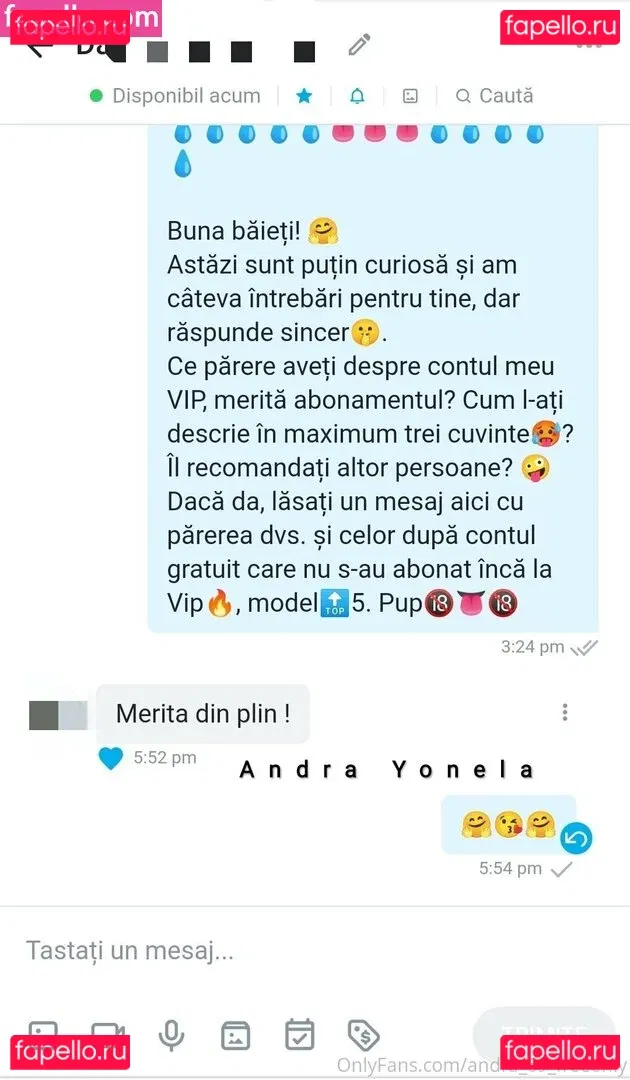
Task: Record a voice message with the microphone
Action: pos(172,1035)
